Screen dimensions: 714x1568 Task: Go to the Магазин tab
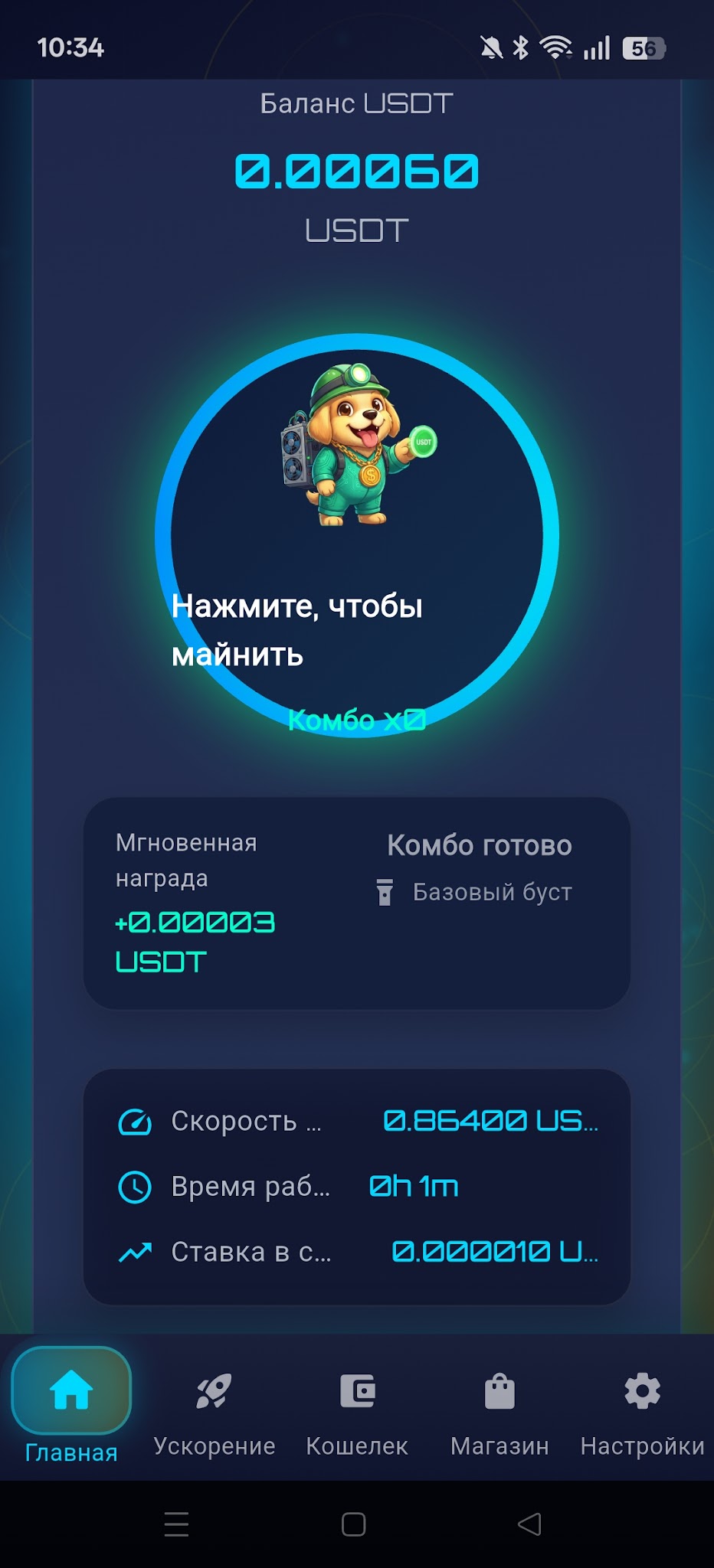point(499,1409)
